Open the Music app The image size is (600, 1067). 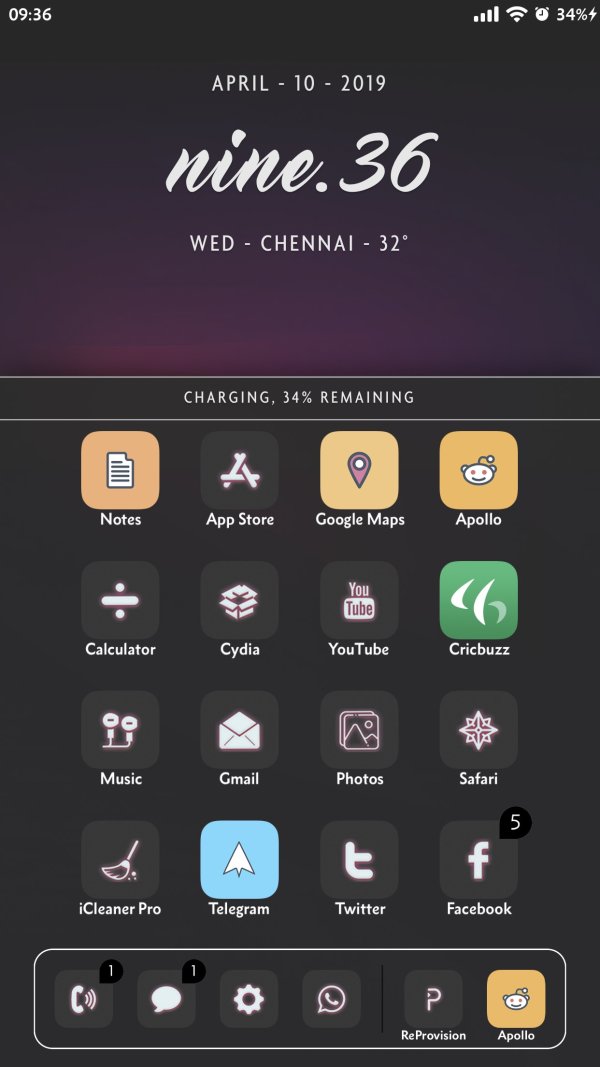120,730
